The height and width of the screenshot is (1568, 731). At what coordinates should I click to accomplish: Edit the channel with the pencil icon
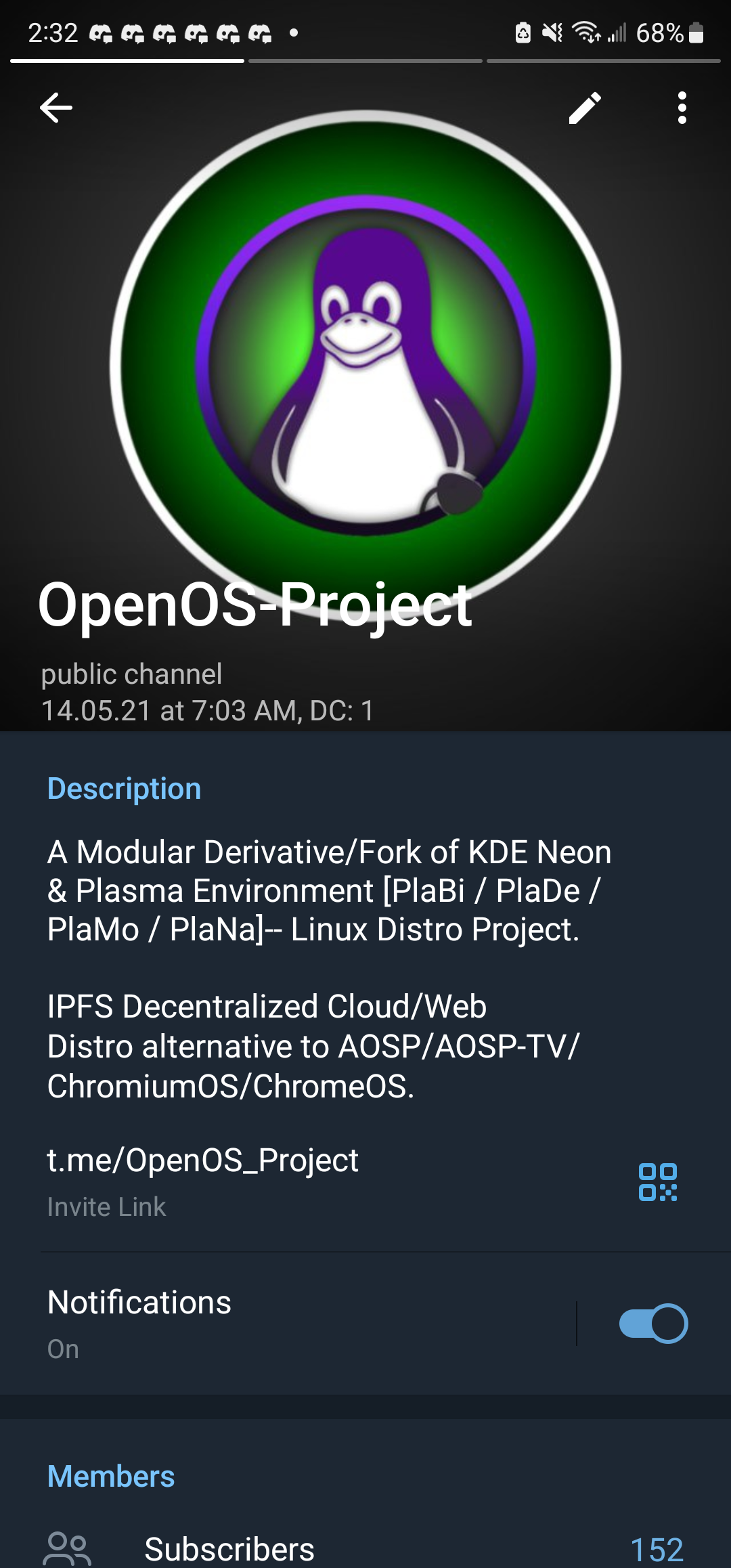pos(584,108)
